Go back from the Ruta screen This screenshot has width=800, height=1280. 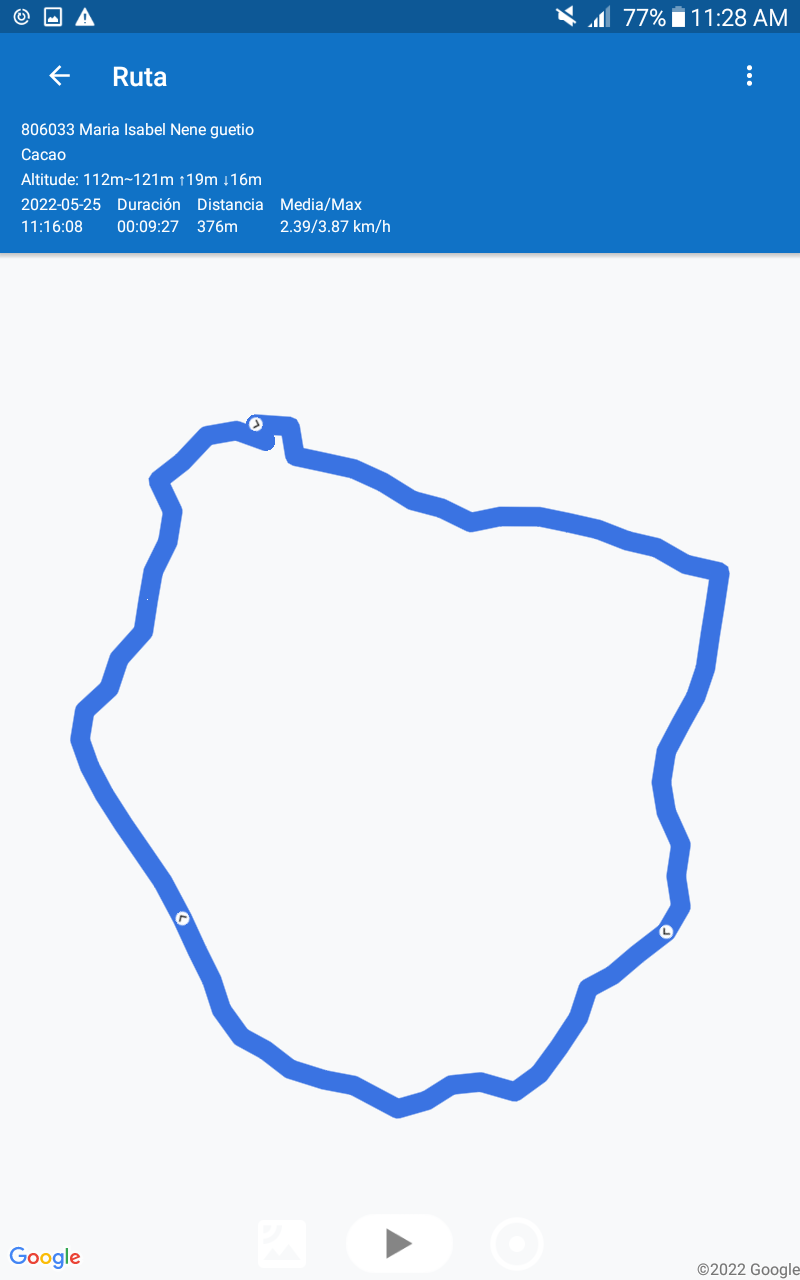tap(60, 76)
